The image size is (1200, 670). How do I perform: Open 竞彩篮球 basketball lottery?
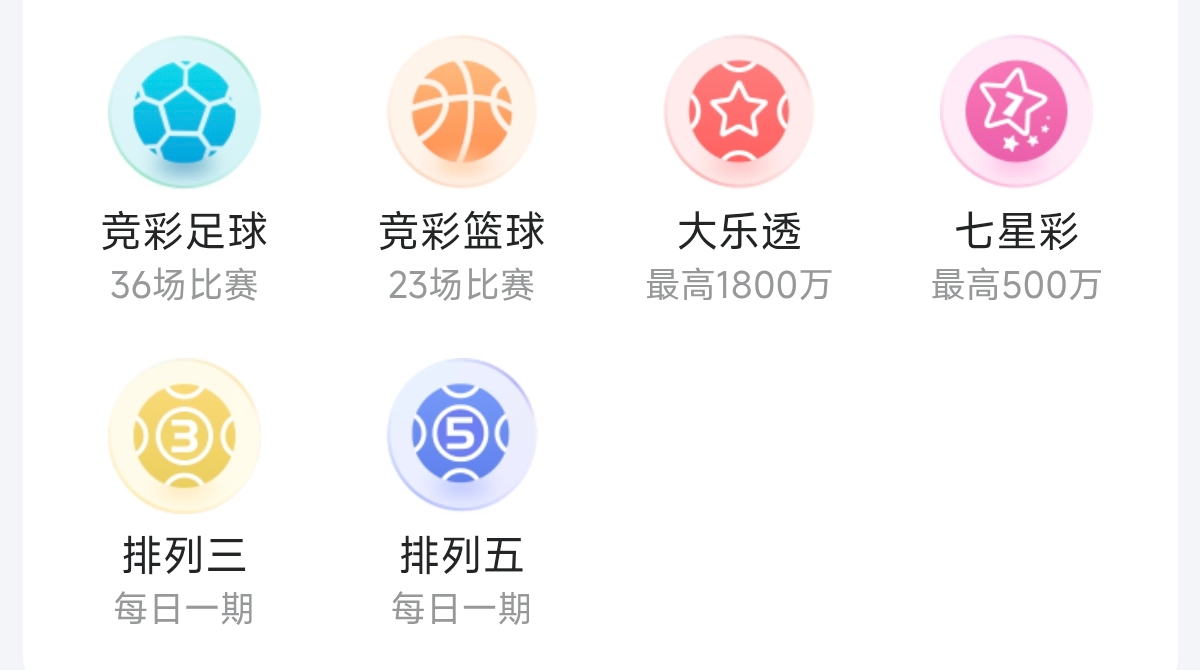tap(461, 113)
